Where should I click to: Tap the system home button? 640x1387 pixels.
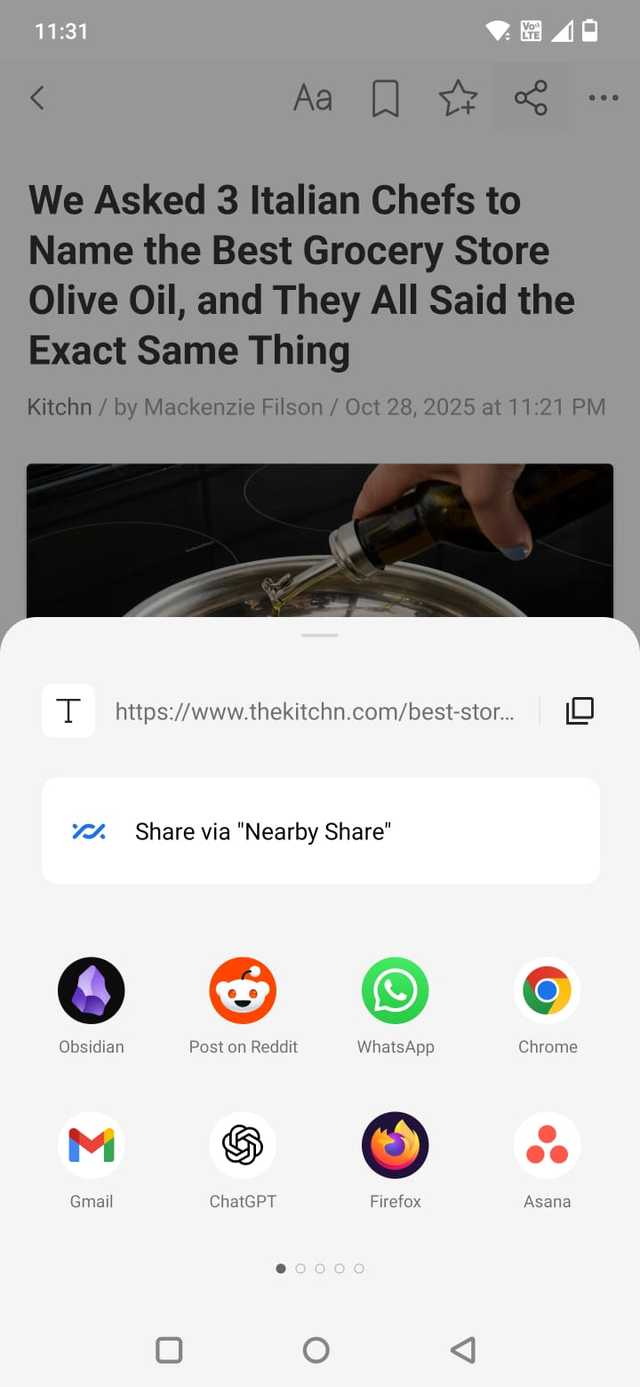(316, 1350)
